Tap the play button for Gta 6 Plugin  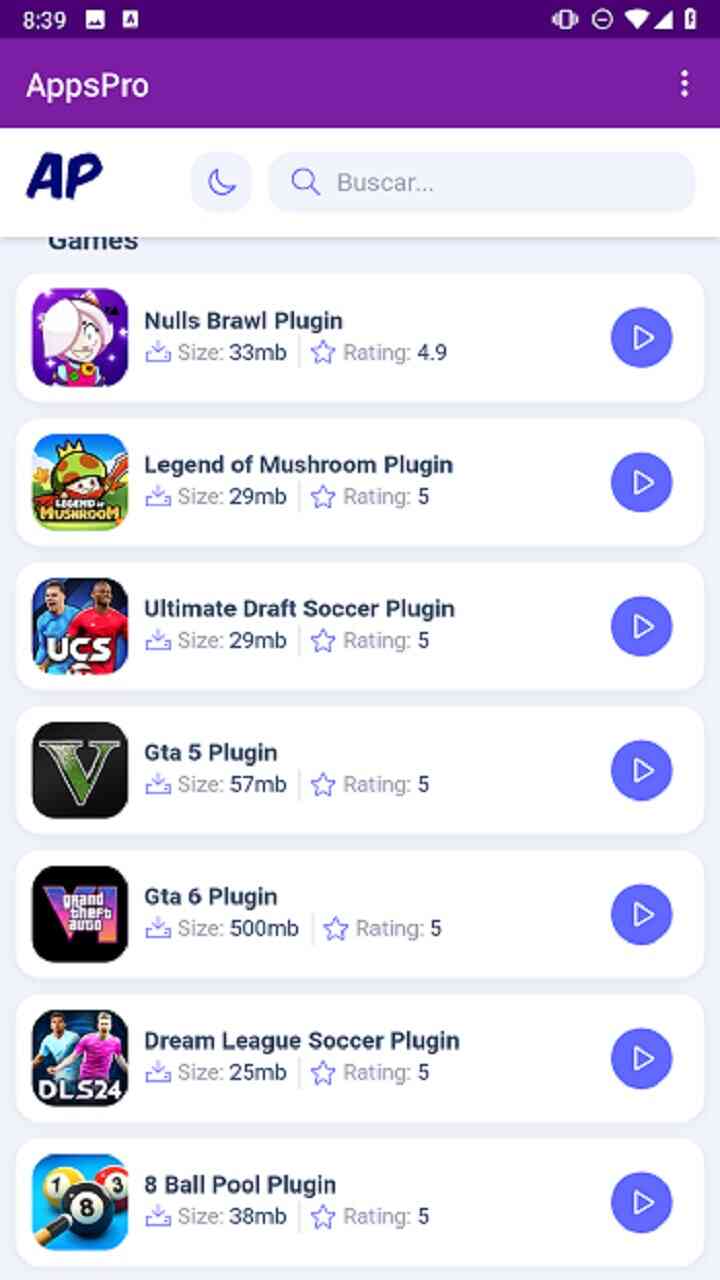pos(641,914)
